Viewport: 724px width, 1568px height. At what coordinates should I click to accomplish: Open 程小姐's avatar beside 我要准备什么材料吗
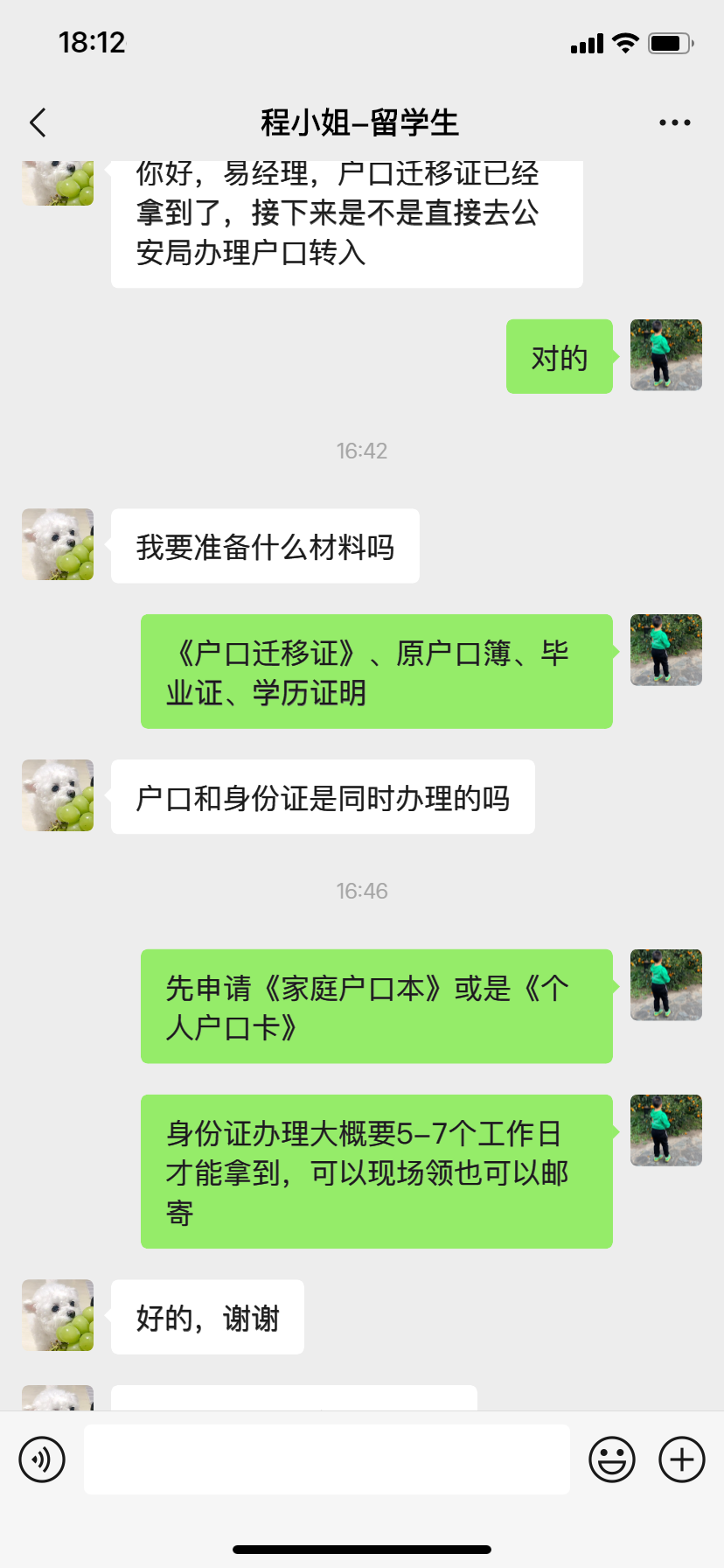pos(58,544)
